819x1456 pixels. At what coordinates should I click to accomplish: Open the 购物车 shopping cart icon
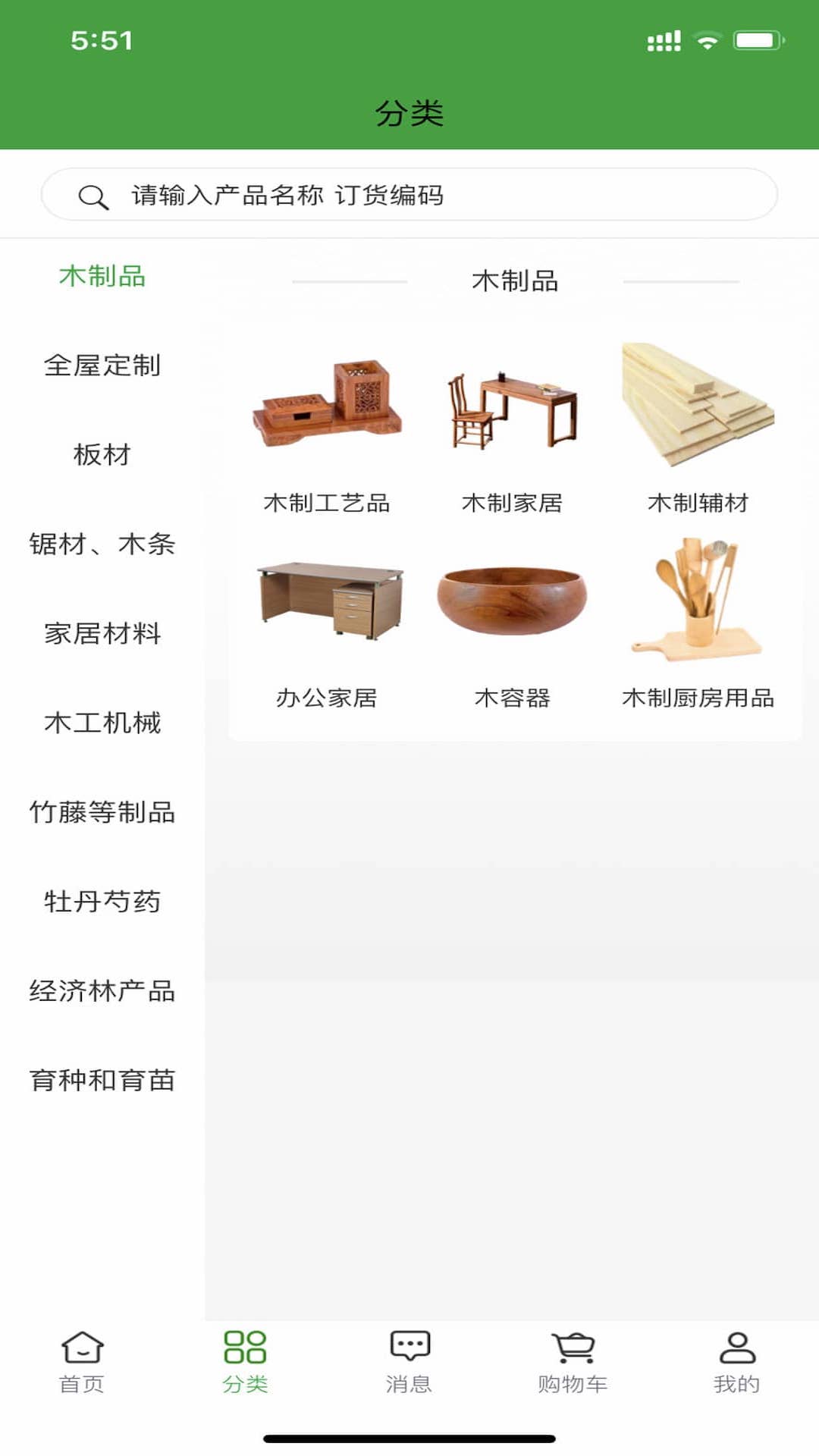tap(573, 1361)
